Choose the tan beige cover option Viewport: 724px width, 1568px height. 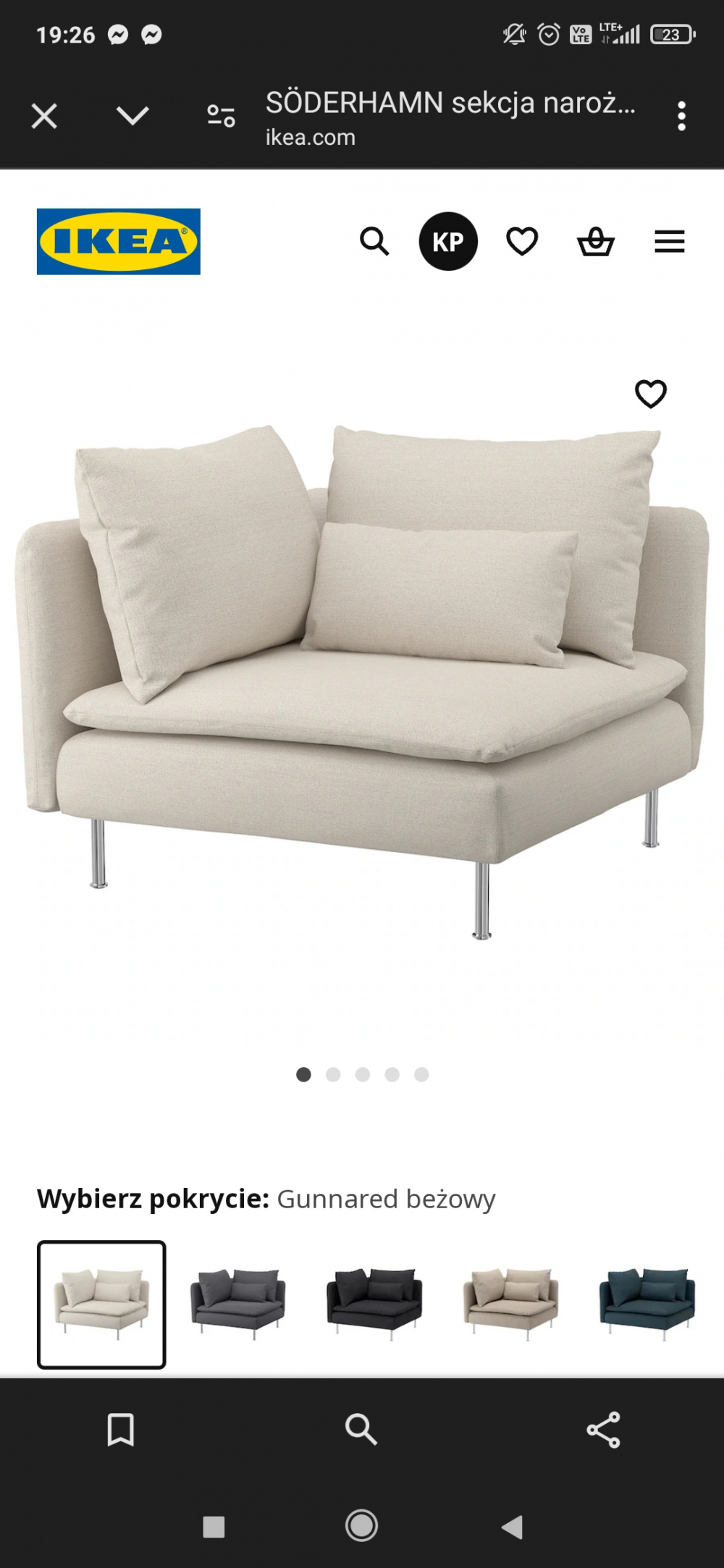[511, 1304]
